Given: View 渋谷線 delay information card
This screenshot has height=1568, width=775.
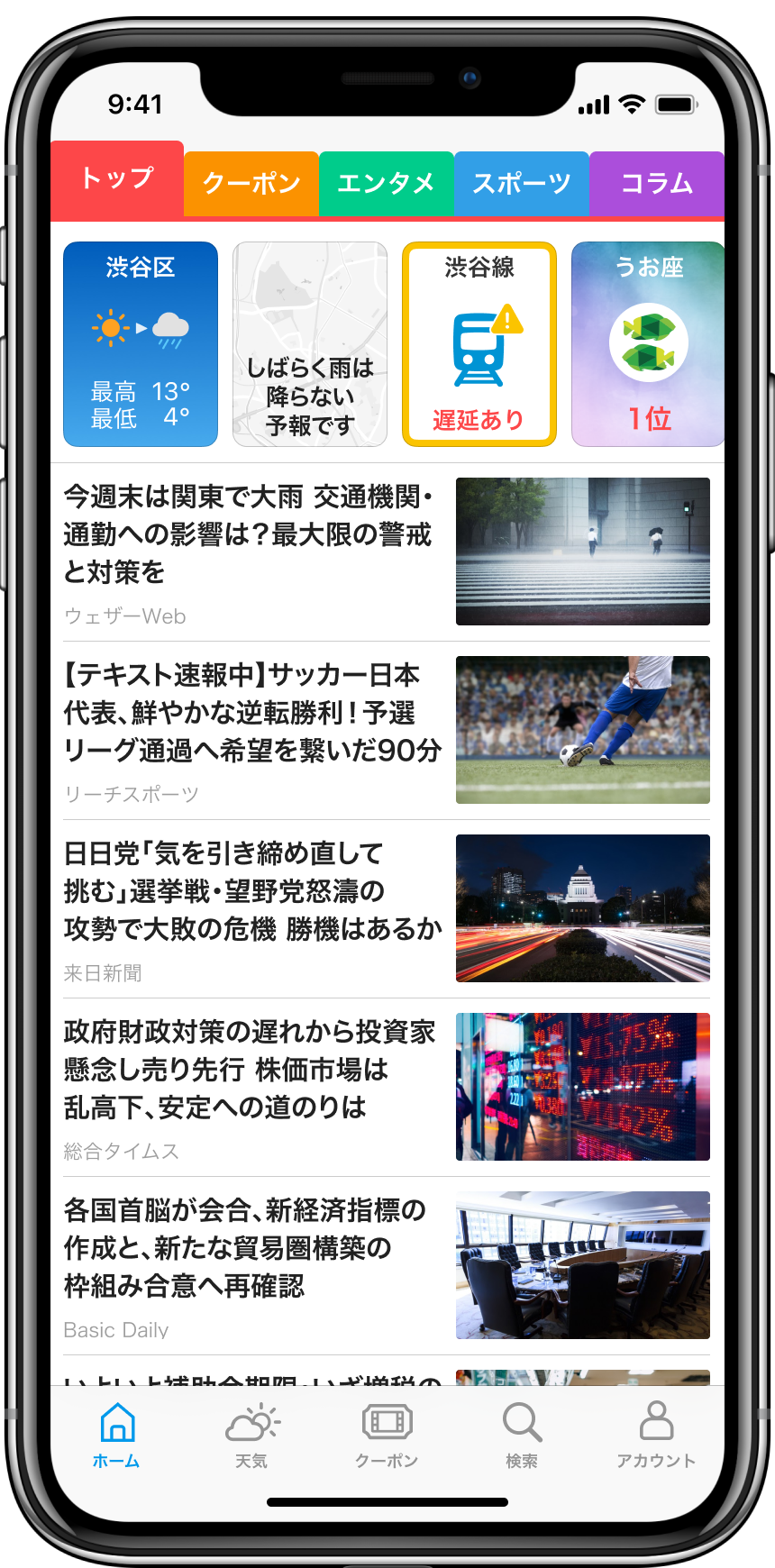Looking at the screenshot, I should pos(479,344).
